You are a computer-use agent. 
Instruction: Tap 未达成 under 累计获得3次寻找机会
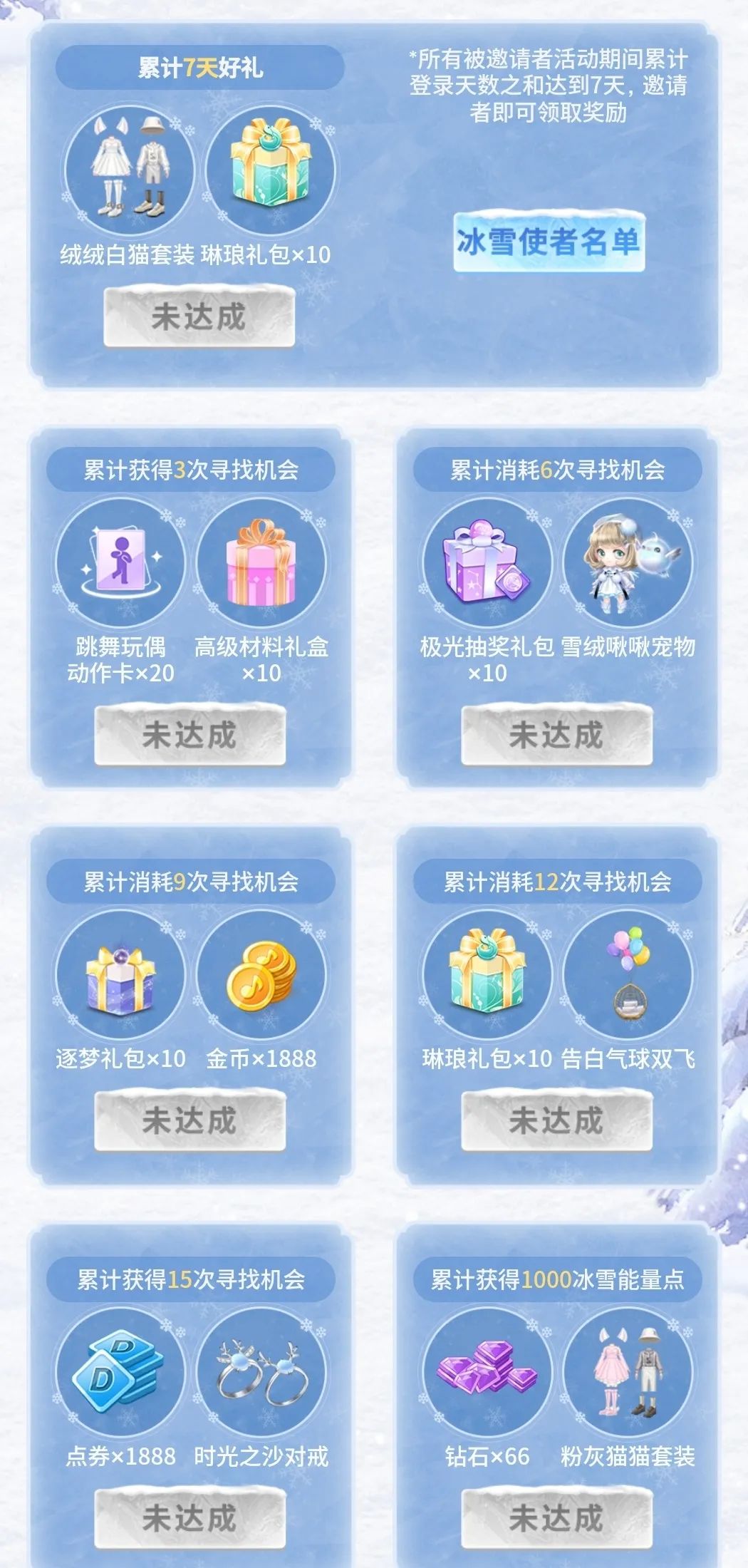click(189, 735)
